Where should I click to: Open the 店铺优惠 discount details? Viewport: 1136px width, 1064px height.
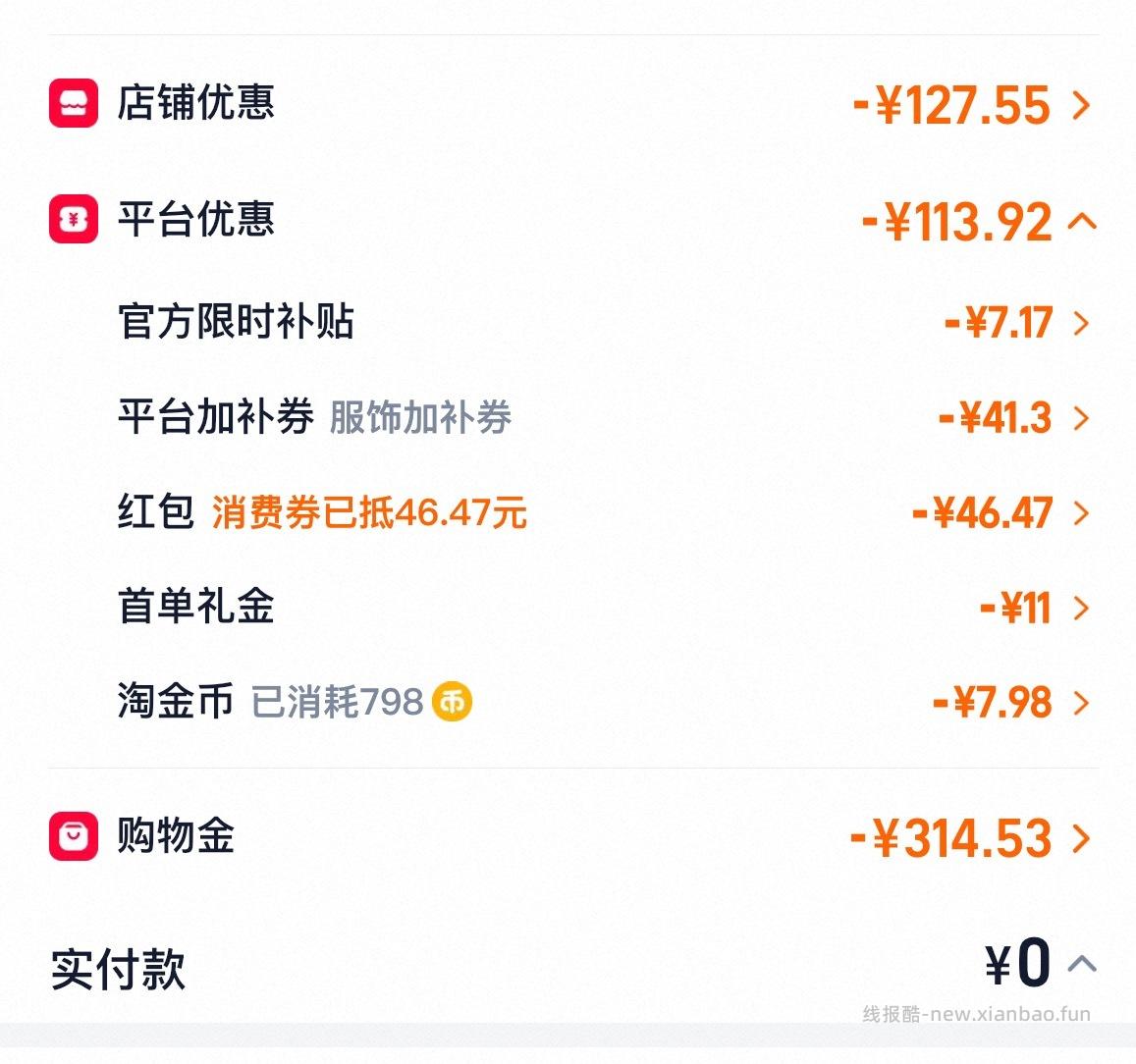[x=1081, y=105]
